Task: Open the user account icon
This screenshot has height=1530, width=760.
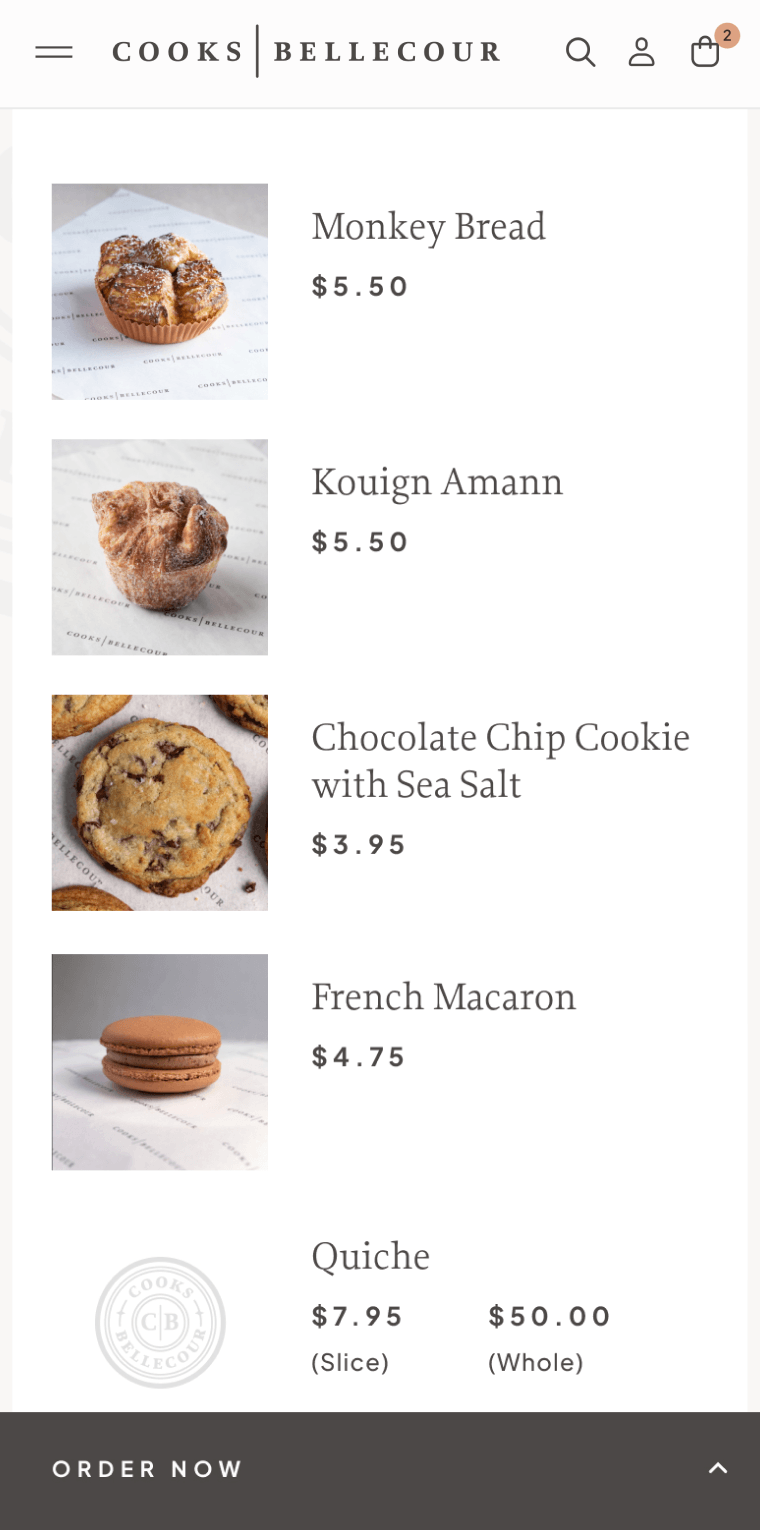Action: point(641,52)
